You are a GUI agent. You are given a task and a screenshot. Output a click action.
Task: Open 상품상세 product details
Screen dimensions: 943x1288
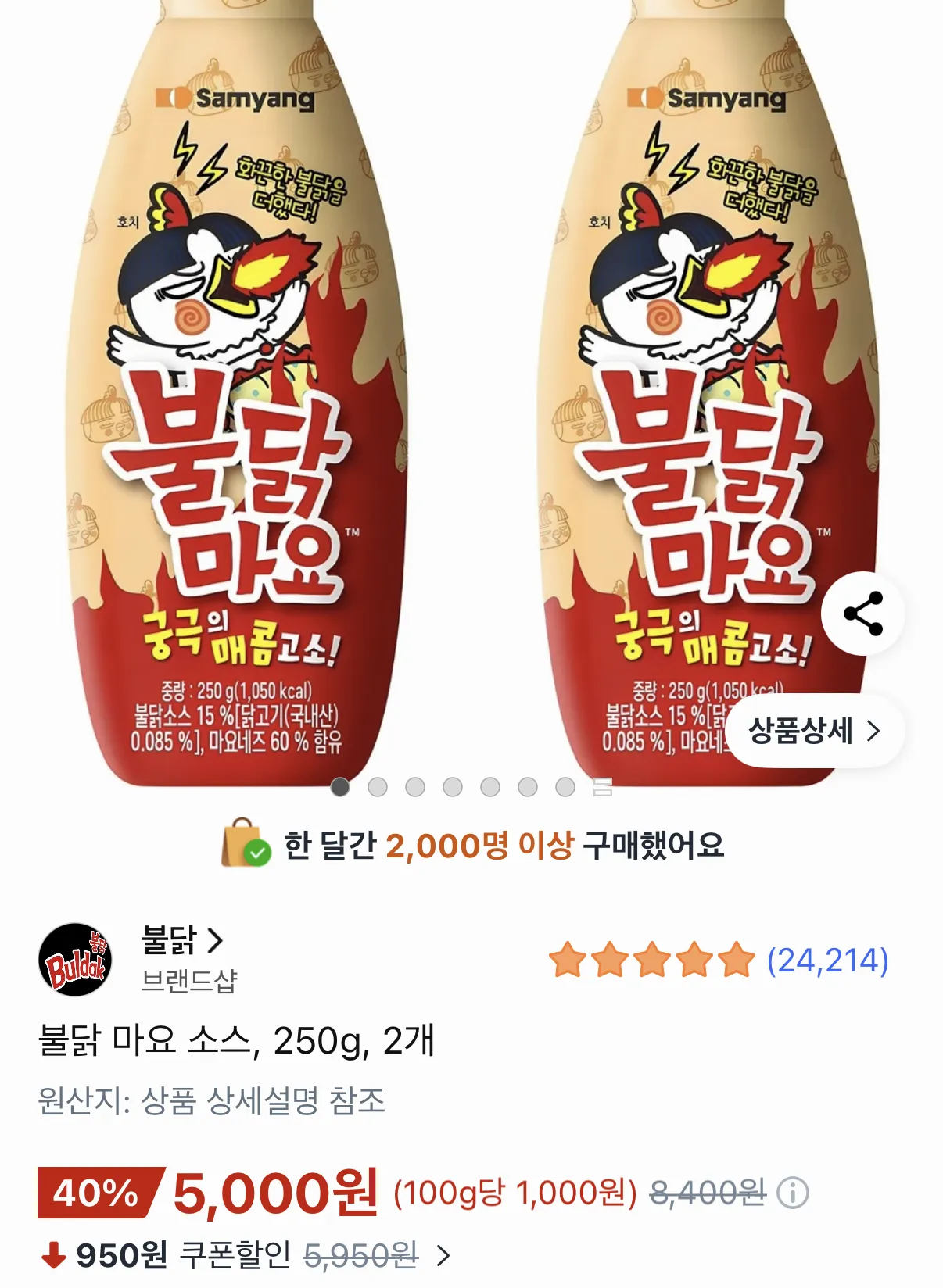click(x=815, y=731)
